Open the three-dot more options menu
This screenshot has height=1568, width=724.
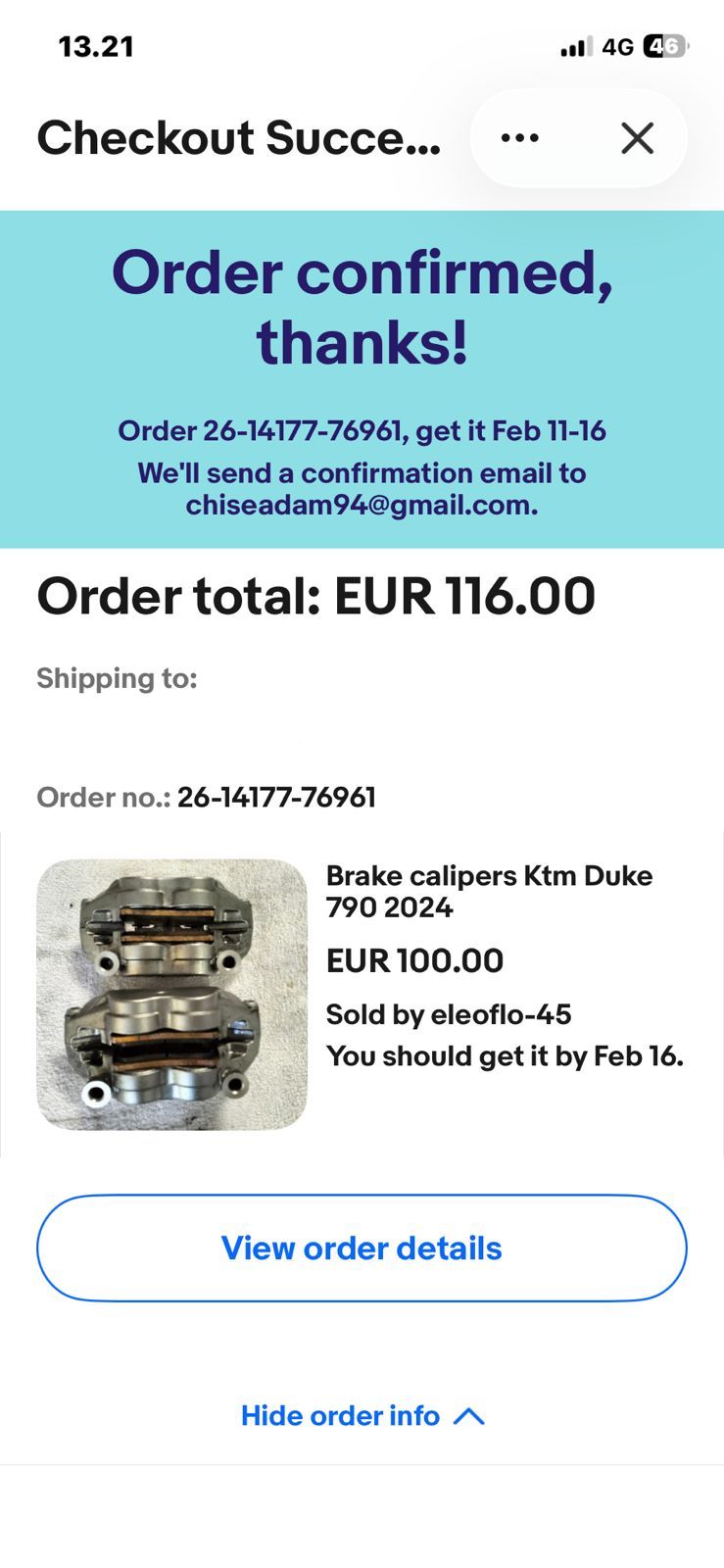pyautogui.click(x=519, y=138)
